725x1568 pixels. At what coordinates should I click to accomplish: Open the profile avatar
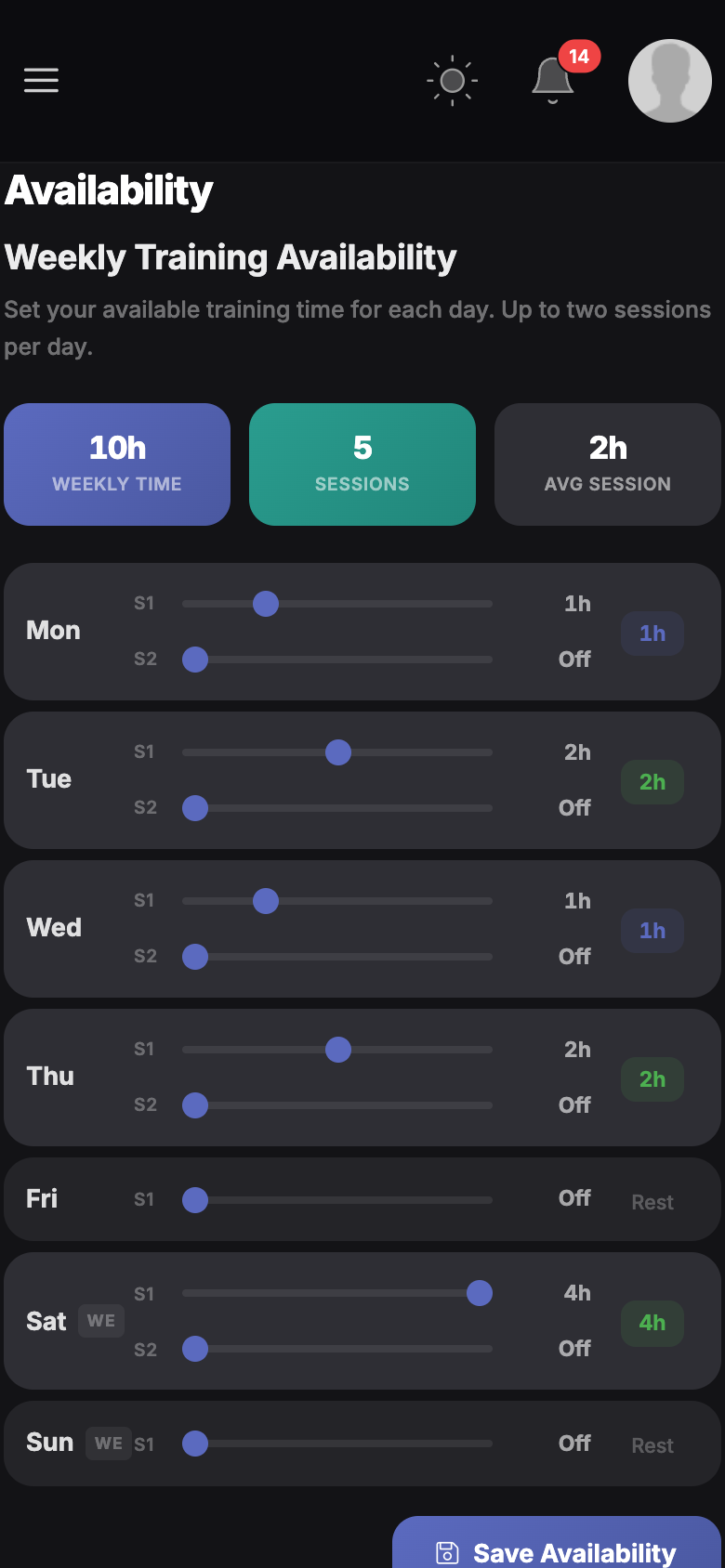pos(669,81)
